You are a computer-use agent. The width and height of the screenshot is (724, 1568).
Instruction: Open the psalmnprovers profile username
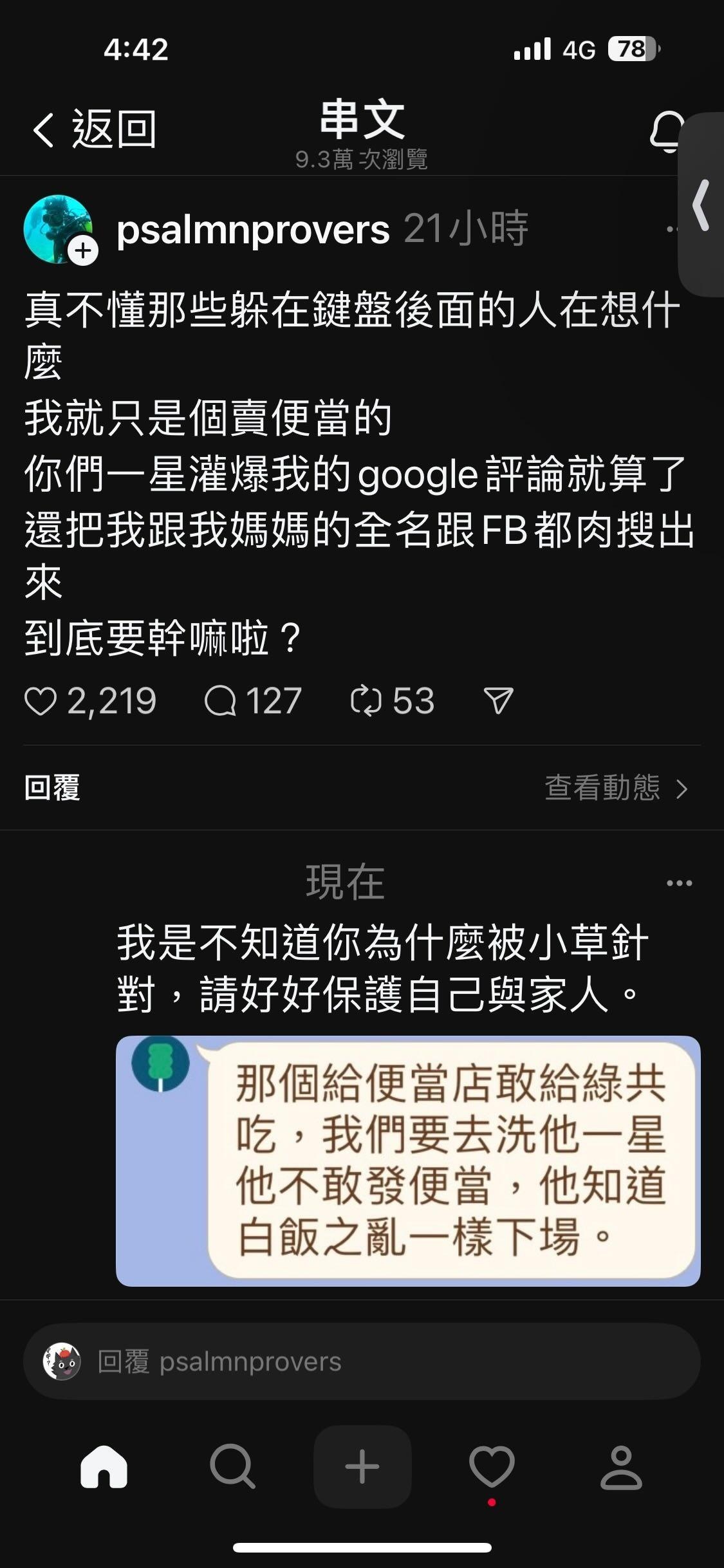[253, 229]
